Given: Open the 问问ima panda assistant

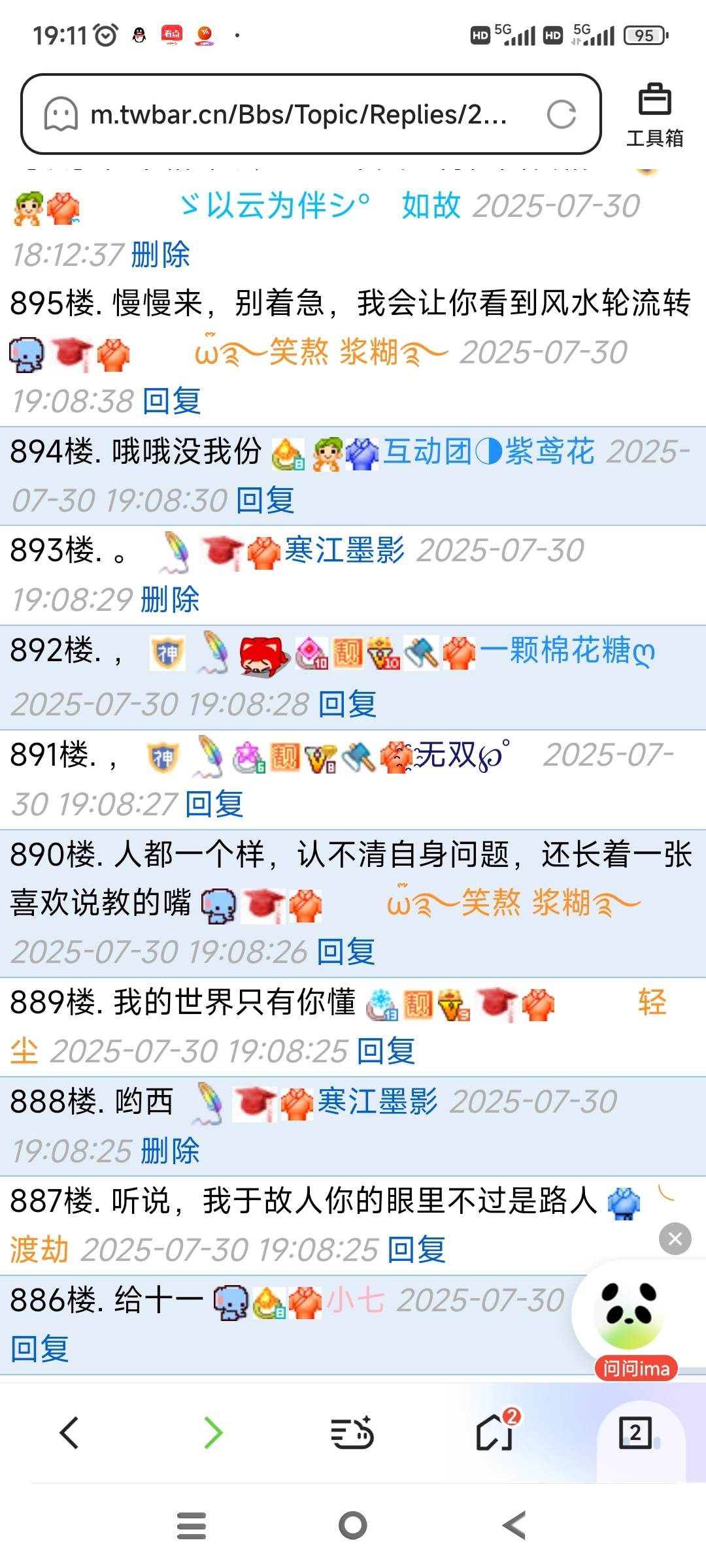Looking at the screenshot, I should (629, 1315).
